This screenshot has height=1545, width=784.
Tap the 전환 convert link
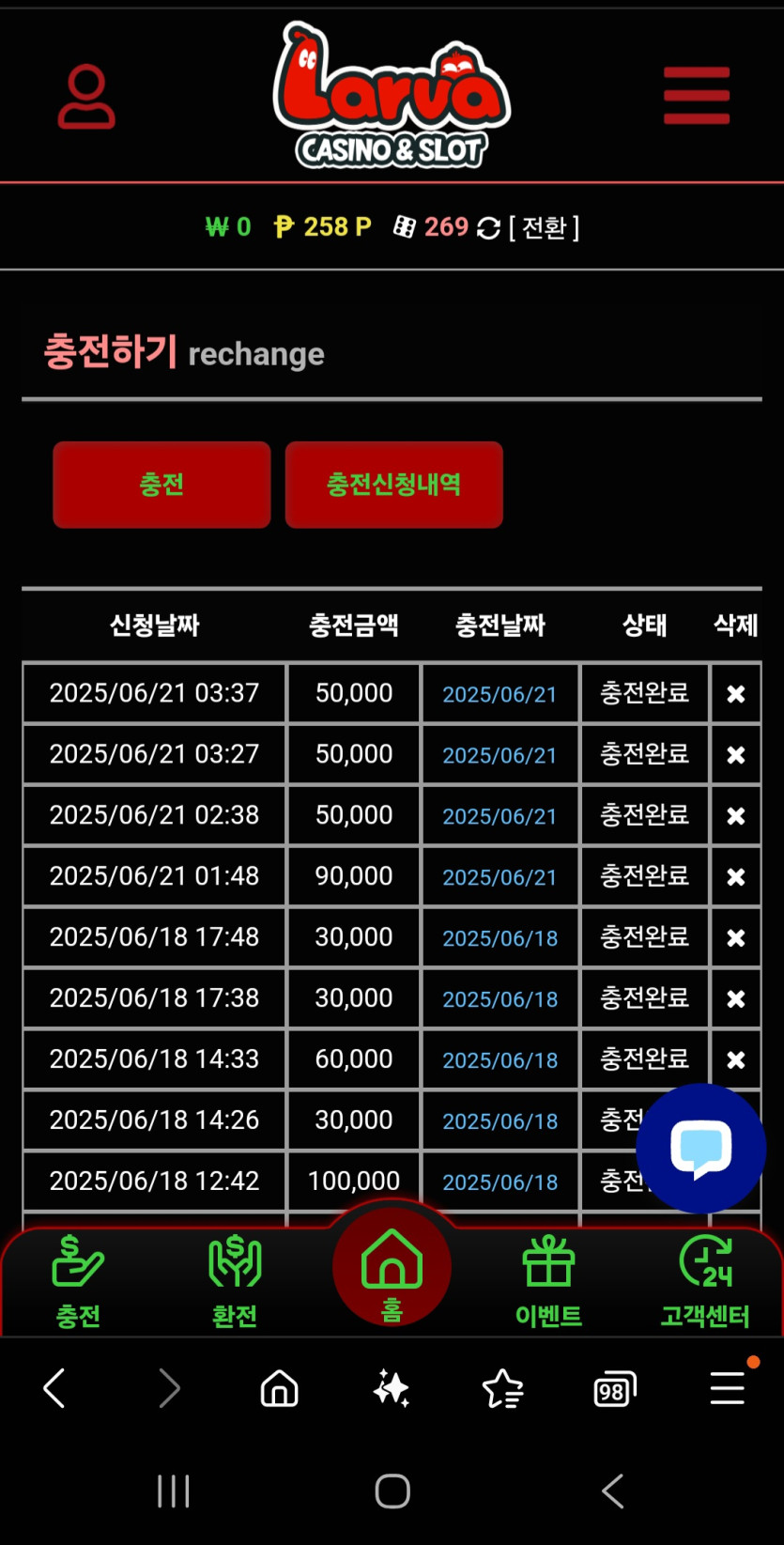tap(544, 227)
